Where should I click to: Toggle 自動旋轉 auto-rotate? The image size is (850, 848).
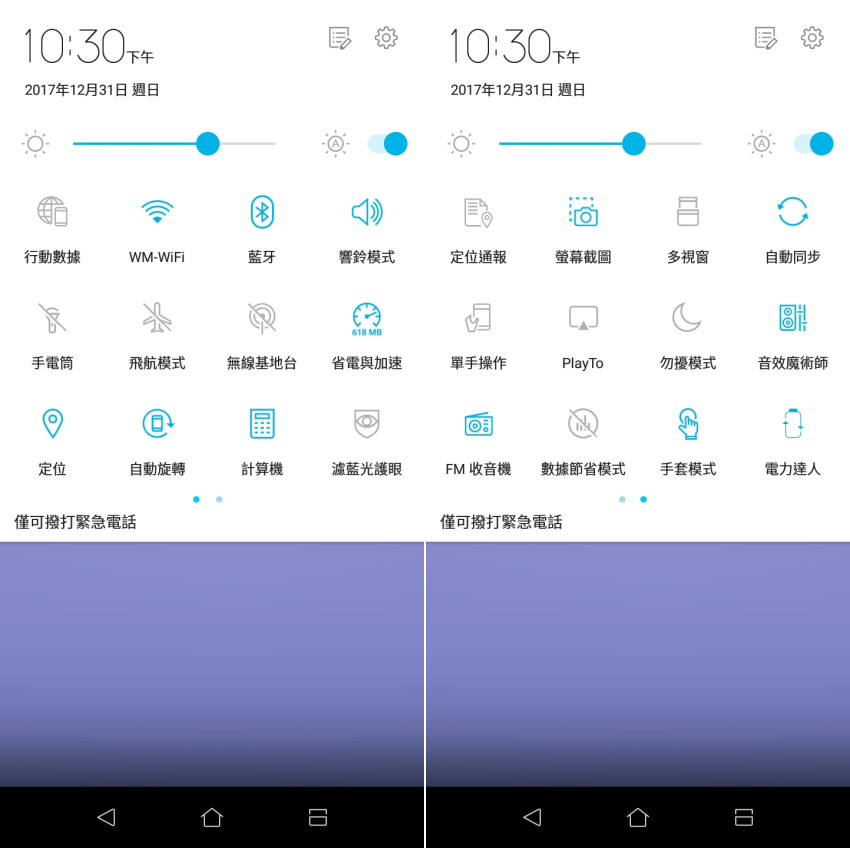point(157,424)
